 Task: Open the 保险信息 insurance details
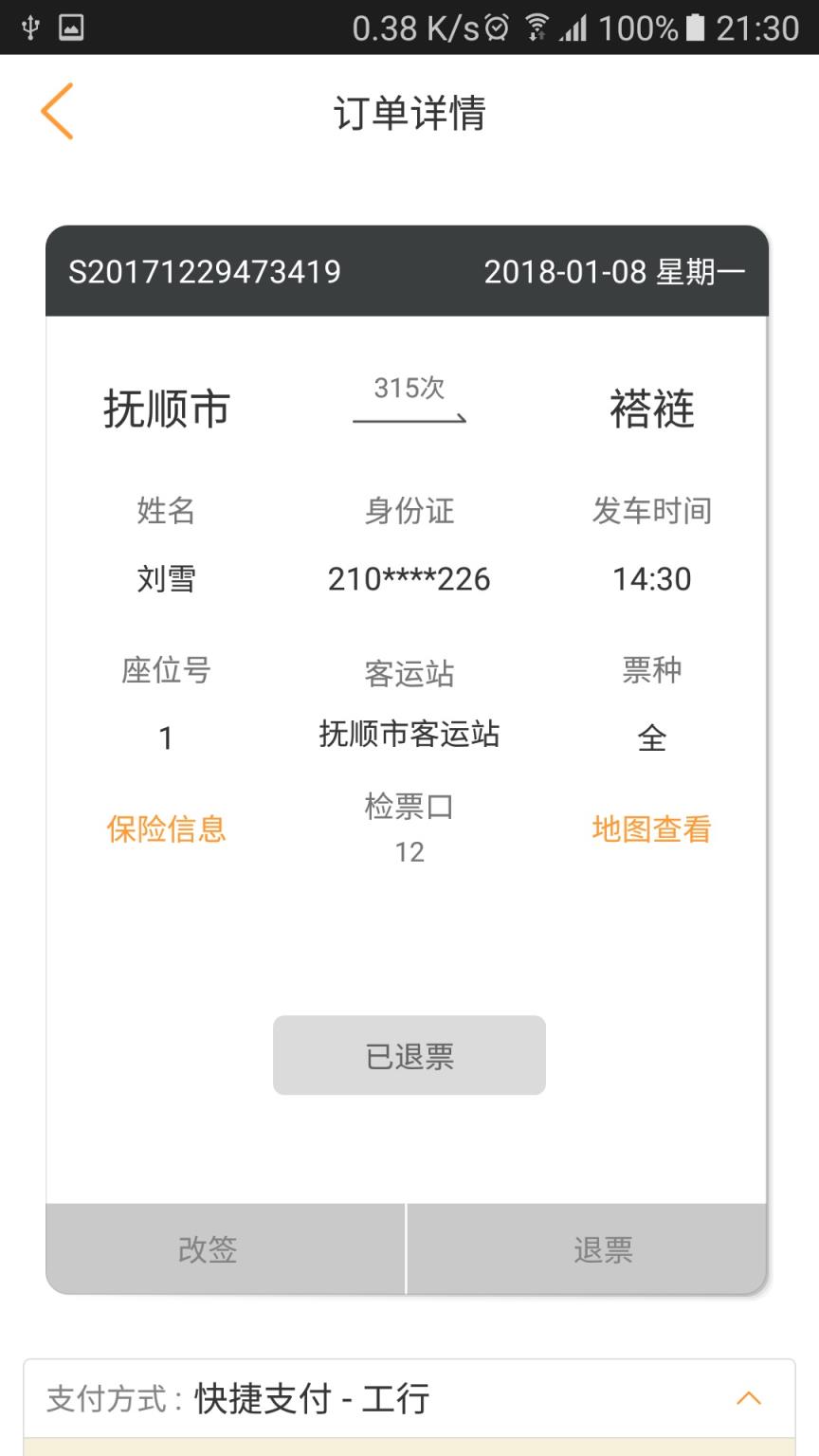coord(167,828)
